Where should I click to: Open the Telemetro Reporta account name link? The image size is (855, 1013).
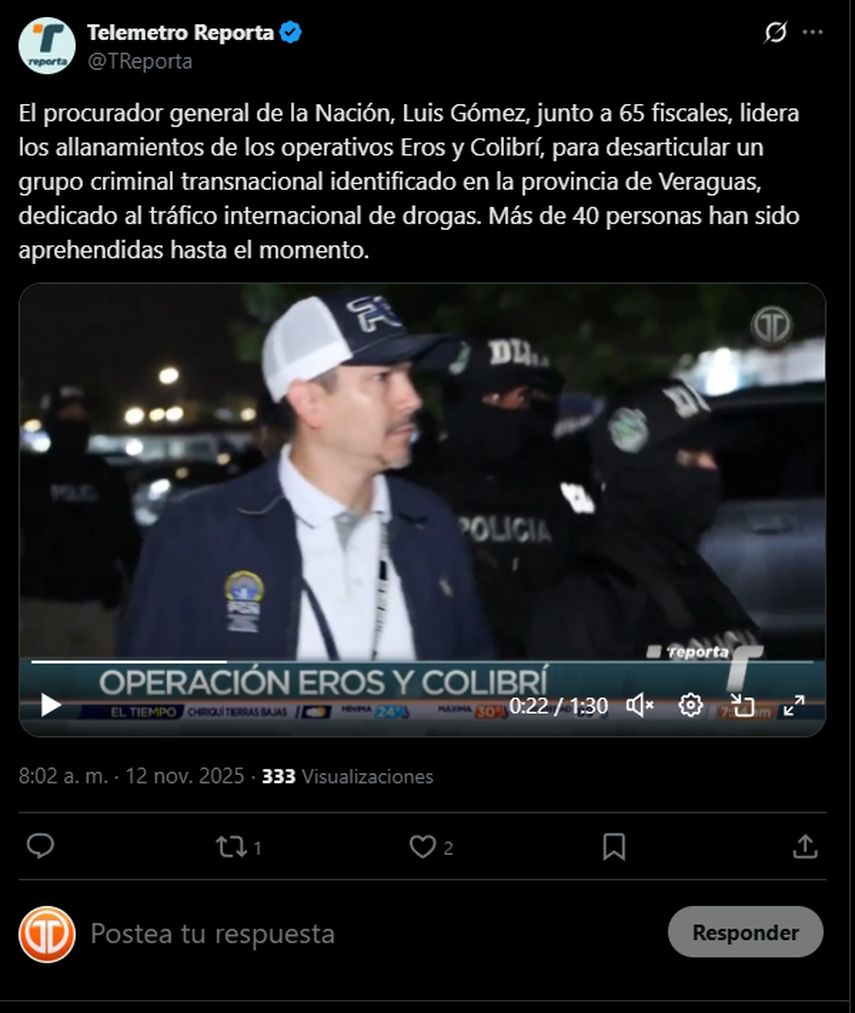pyautogui.click(x=180, y=33)
